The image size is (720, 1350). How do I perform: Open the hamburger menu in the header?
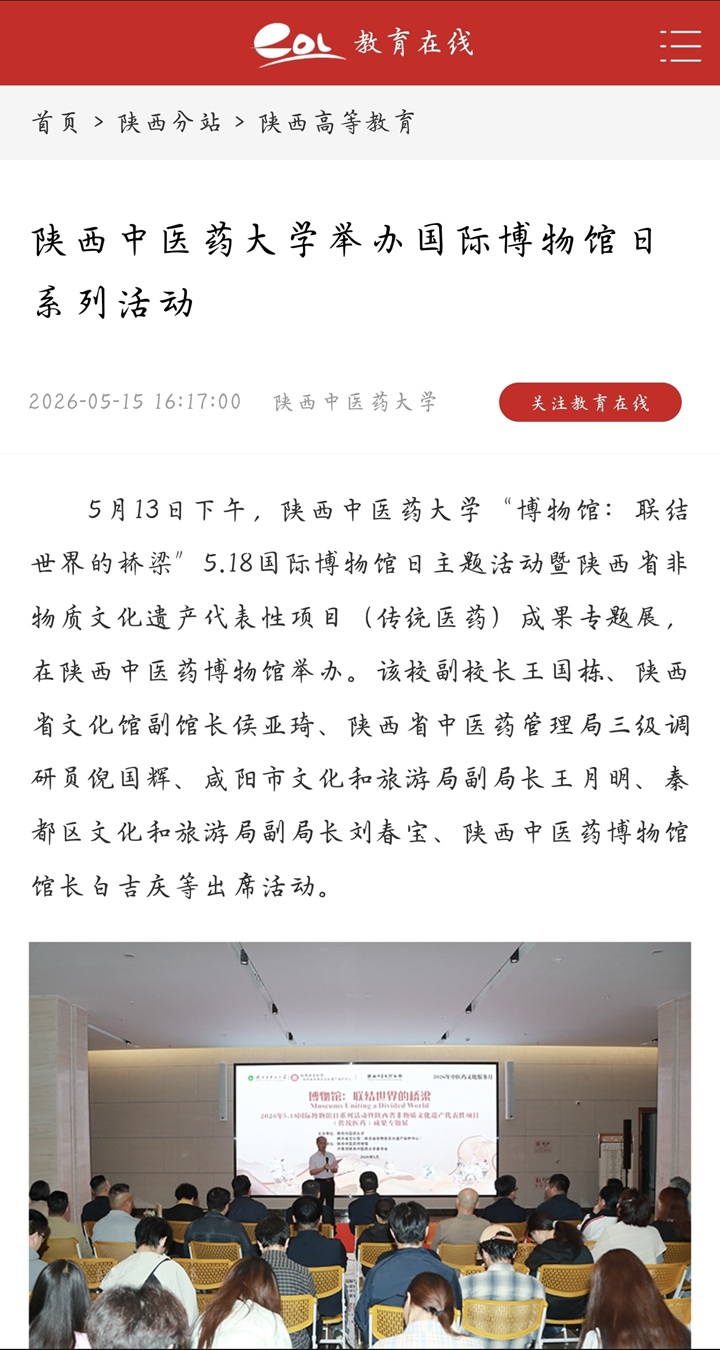tap(680, 45)
